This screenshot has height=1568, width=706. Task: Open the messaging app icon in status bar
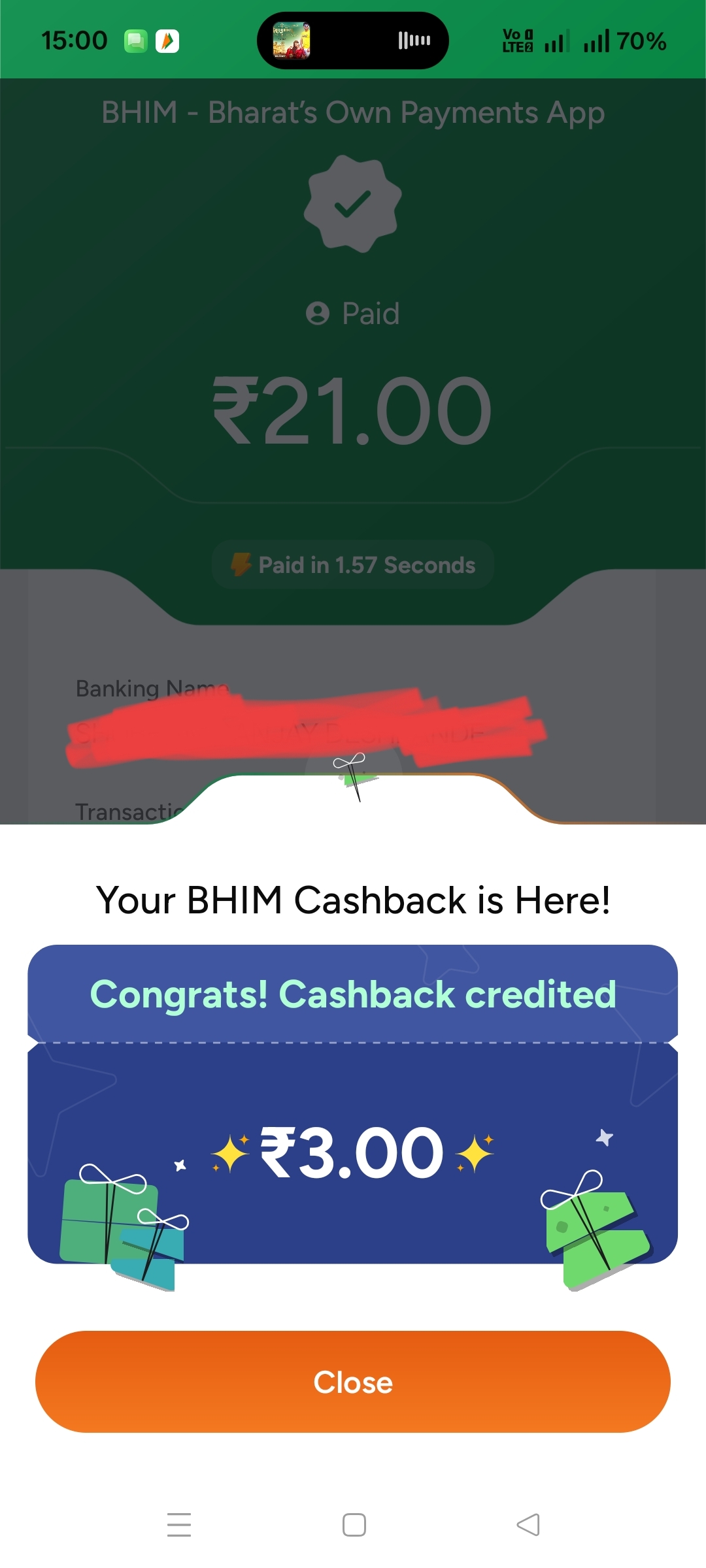point(135,40)
